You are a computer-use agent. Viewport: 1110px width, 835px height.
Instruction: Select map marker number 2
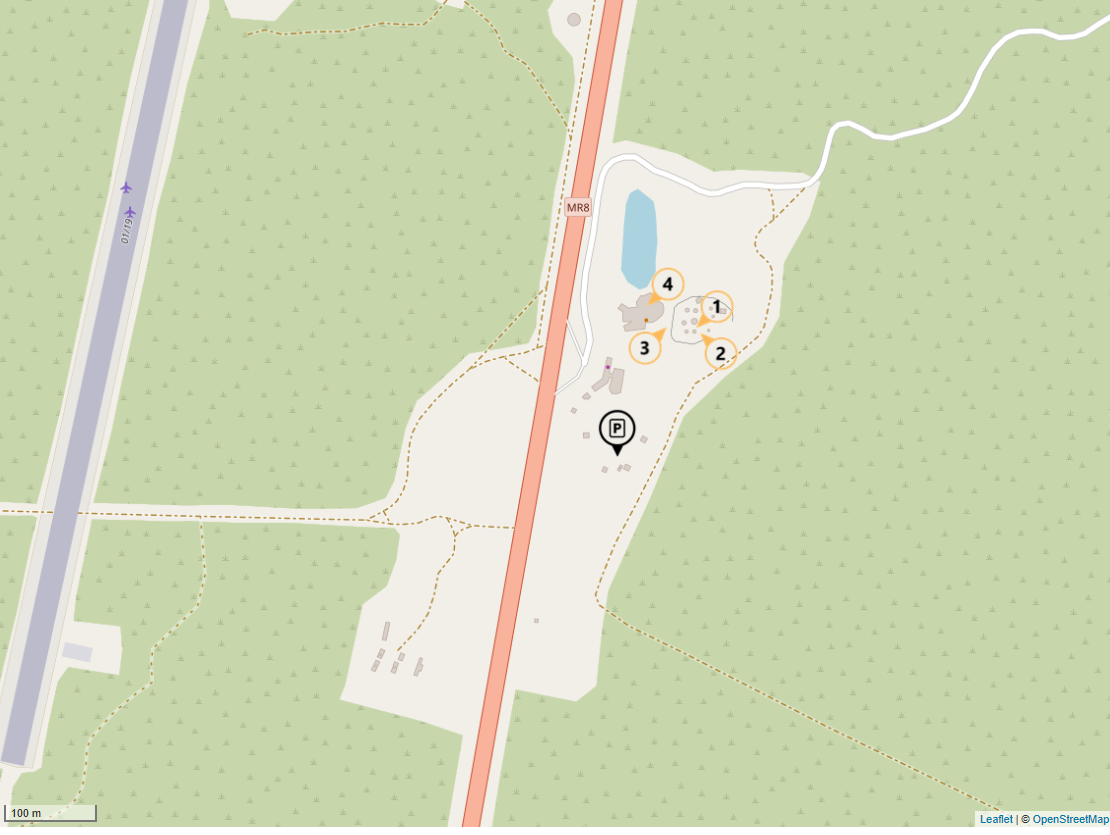tap(720, 353)
